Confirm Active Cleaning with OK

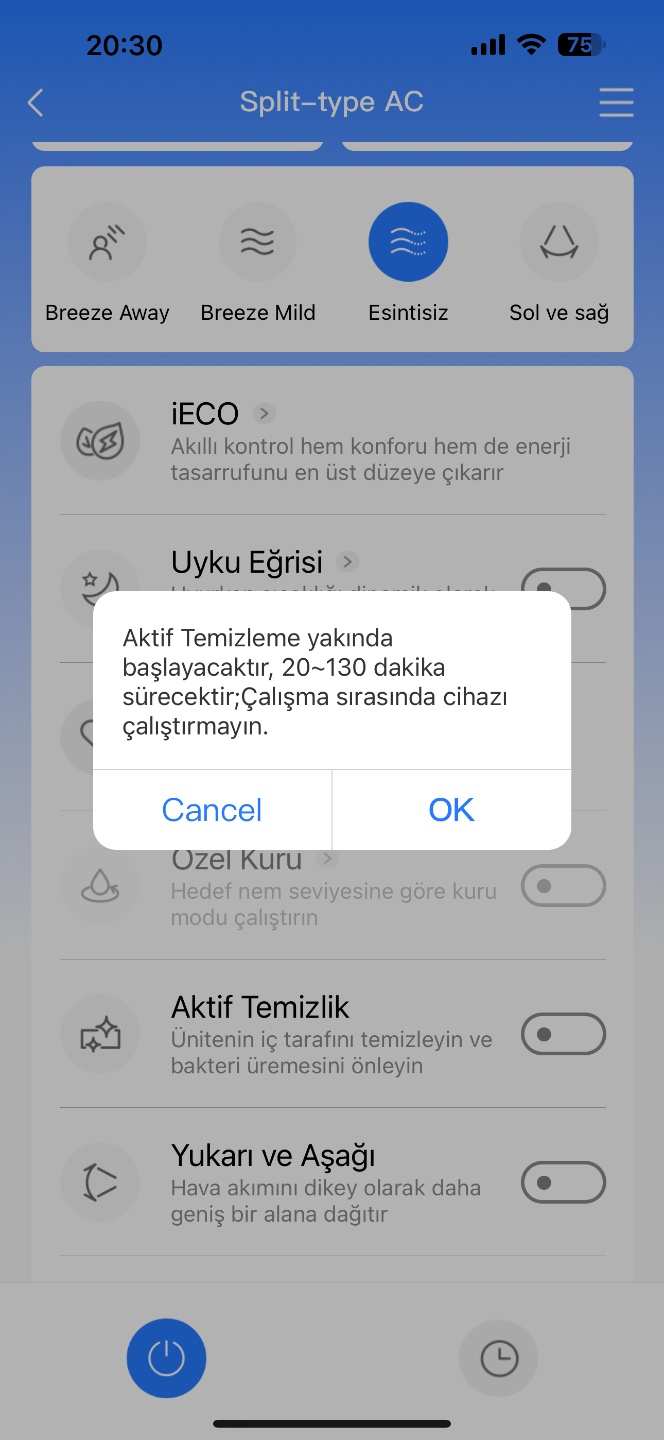click(x=451, y=810)
